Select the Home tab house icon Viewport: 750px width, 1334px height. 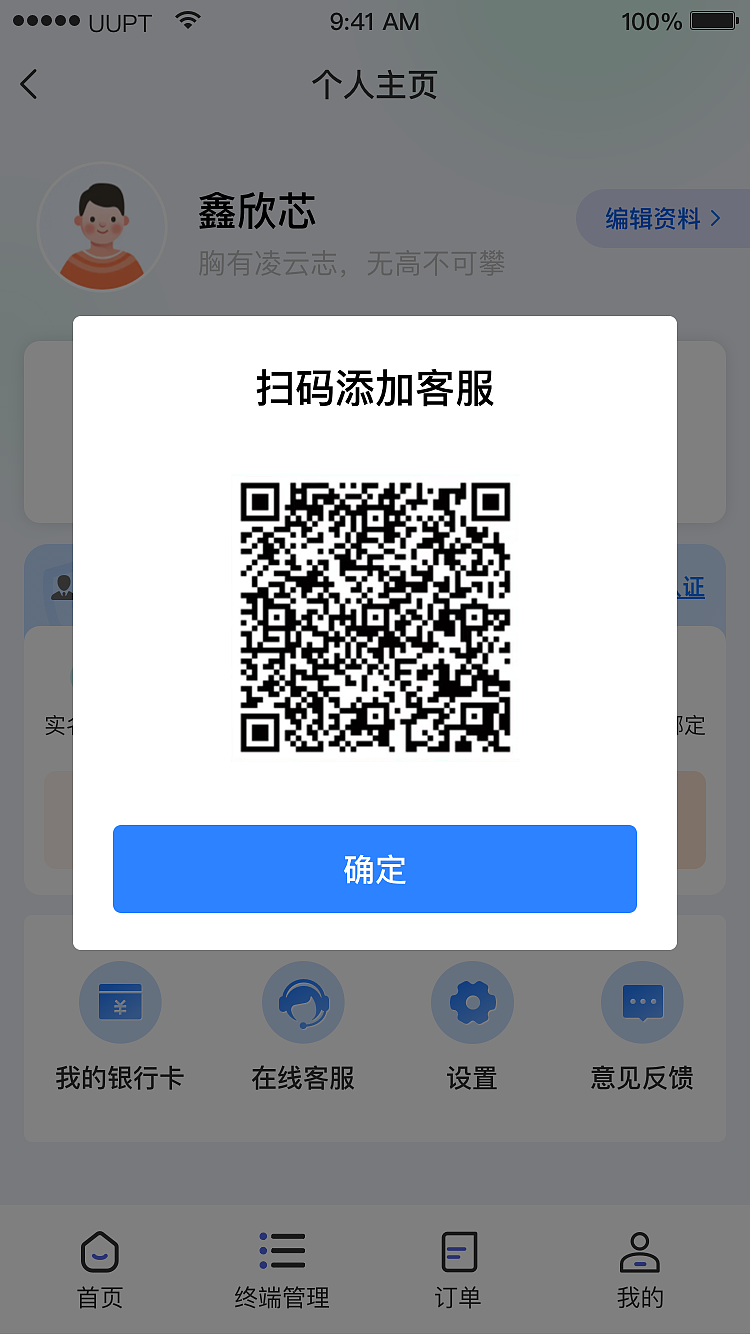(99, 1250)
